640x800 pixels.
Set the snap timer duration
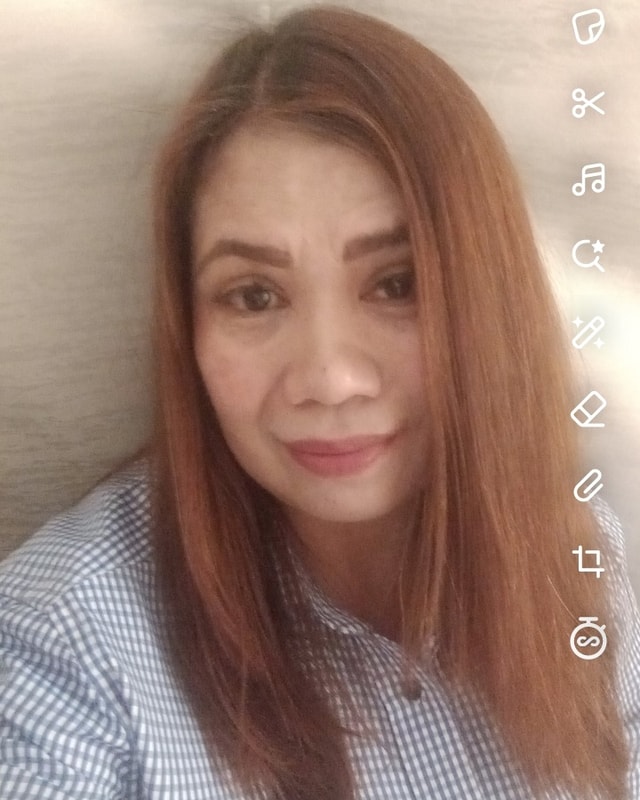(x=588, y=638)
